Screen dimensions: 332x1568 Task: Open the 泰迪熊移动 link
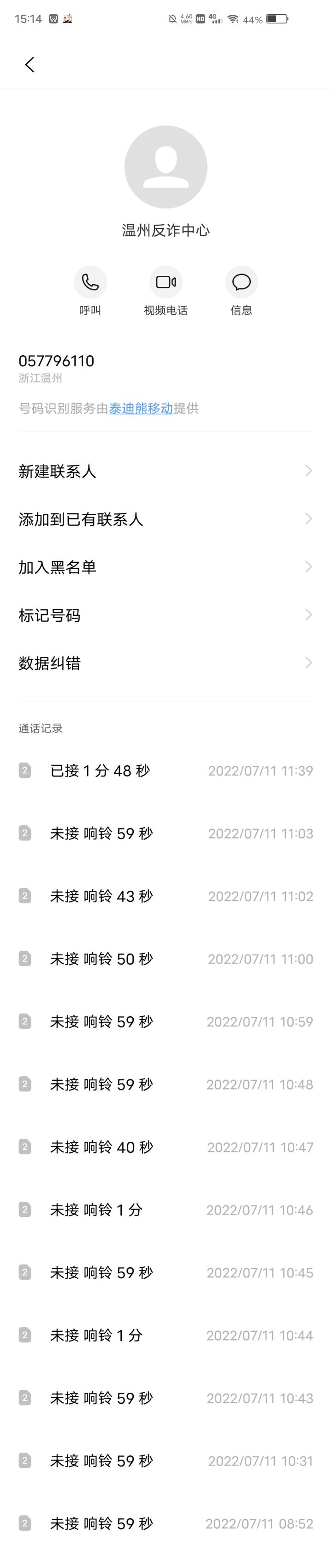(141, 408)
